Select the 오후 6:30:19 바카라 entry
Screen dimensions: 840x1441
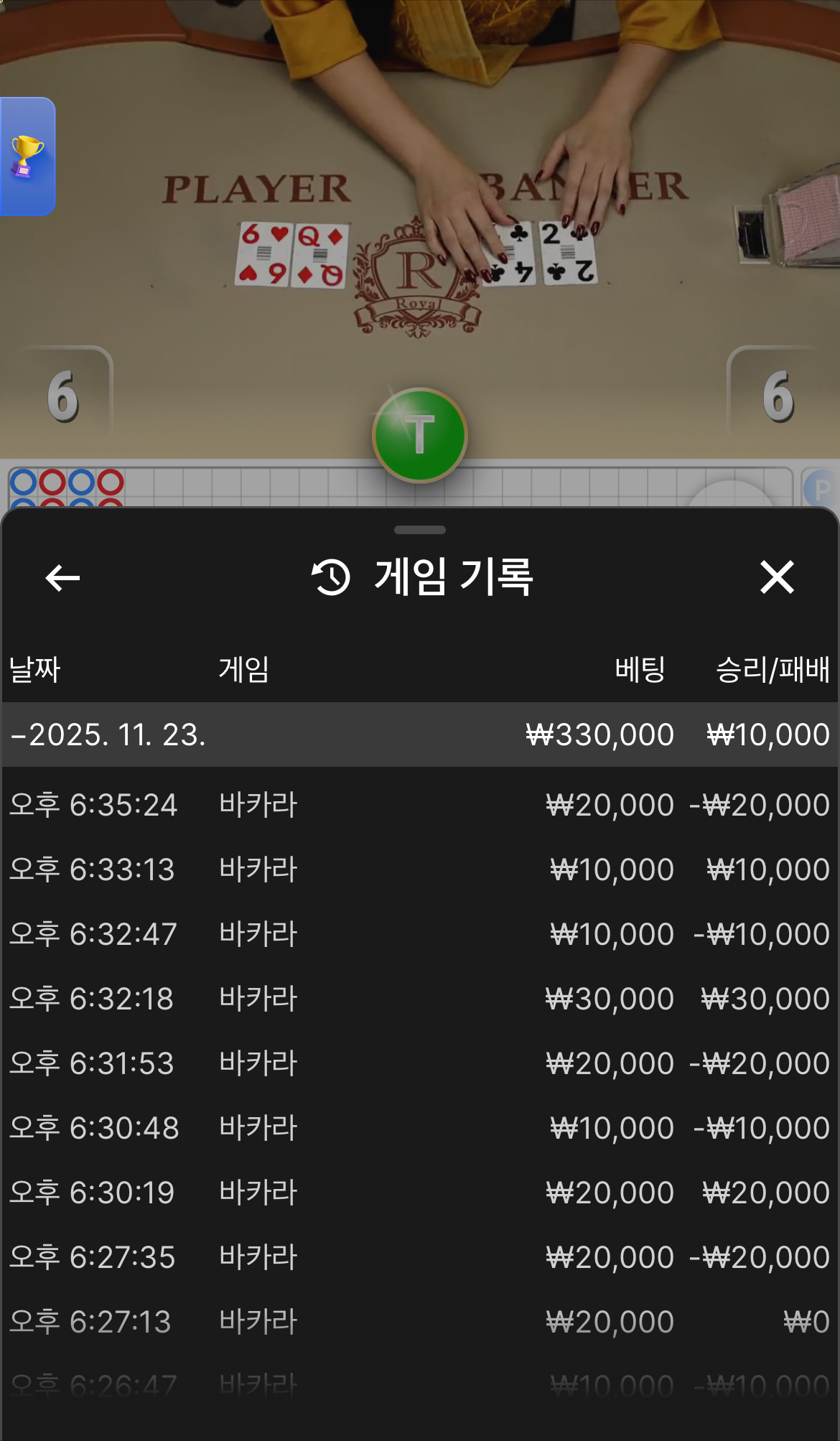(420, 1193)
